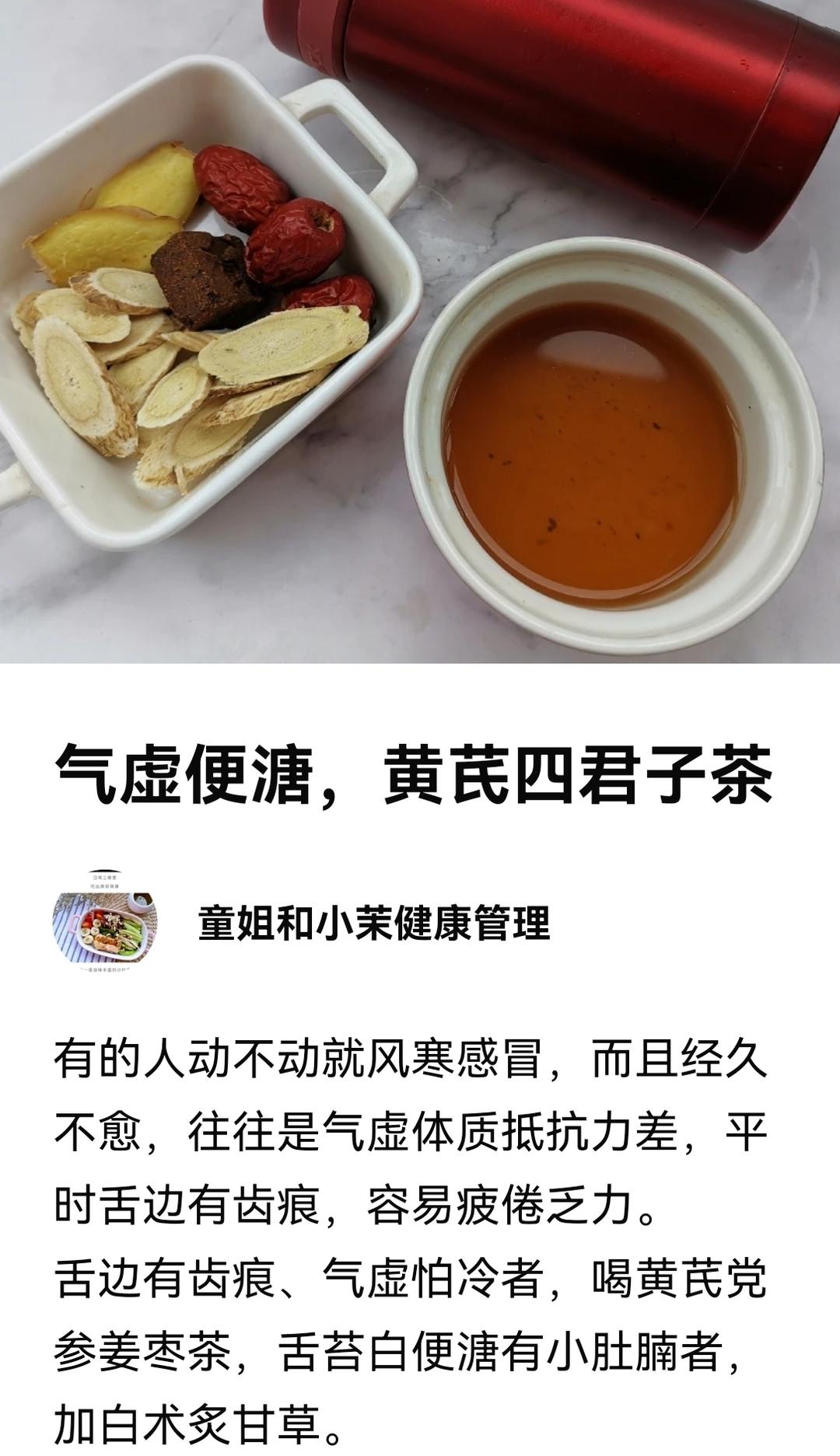View the tea ingredients cover photo
The width and height of the screenshot is (840, 1456).
[420, 331]
